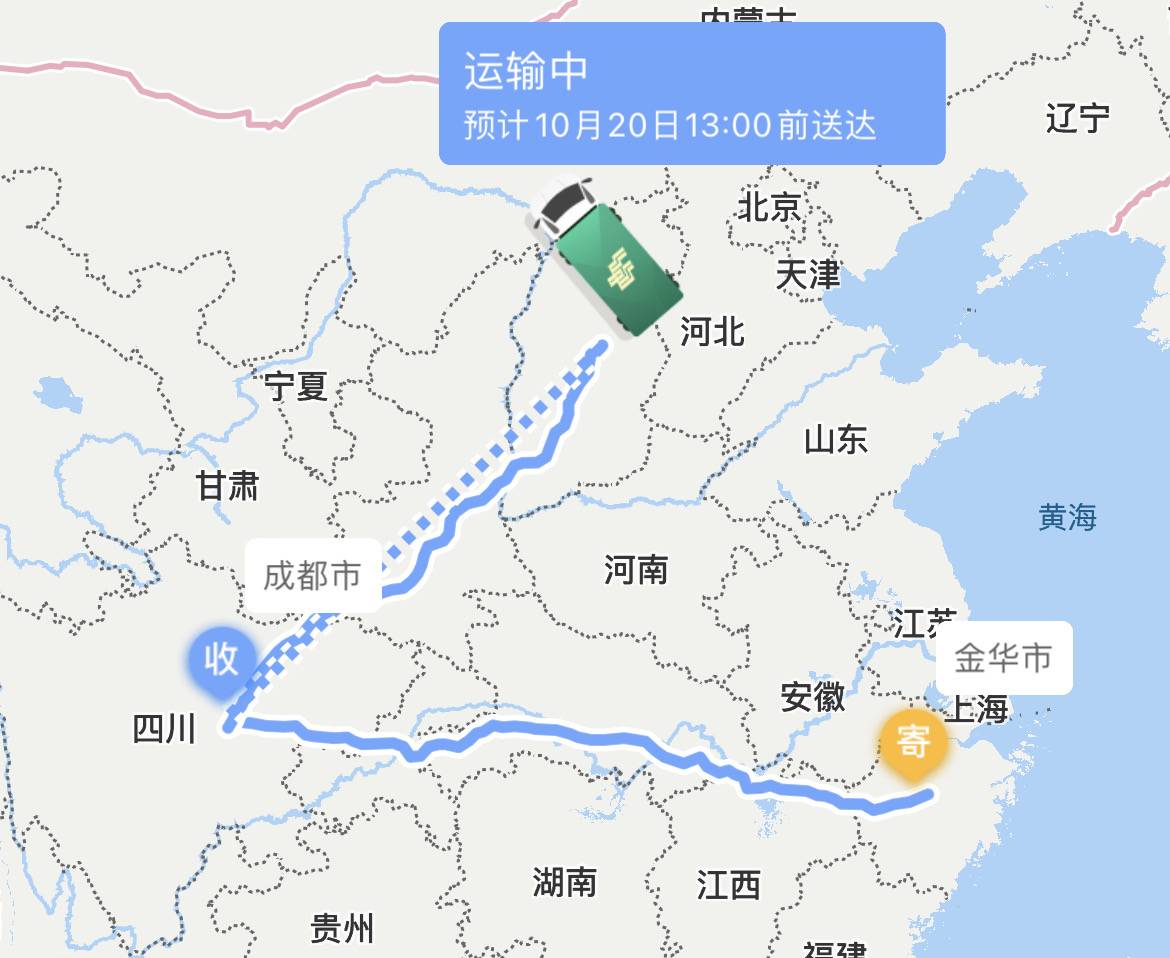This screenshot has height=958, width=1170.
Task: Select the 金华市 origin label
Action: tap(1003, 658)
